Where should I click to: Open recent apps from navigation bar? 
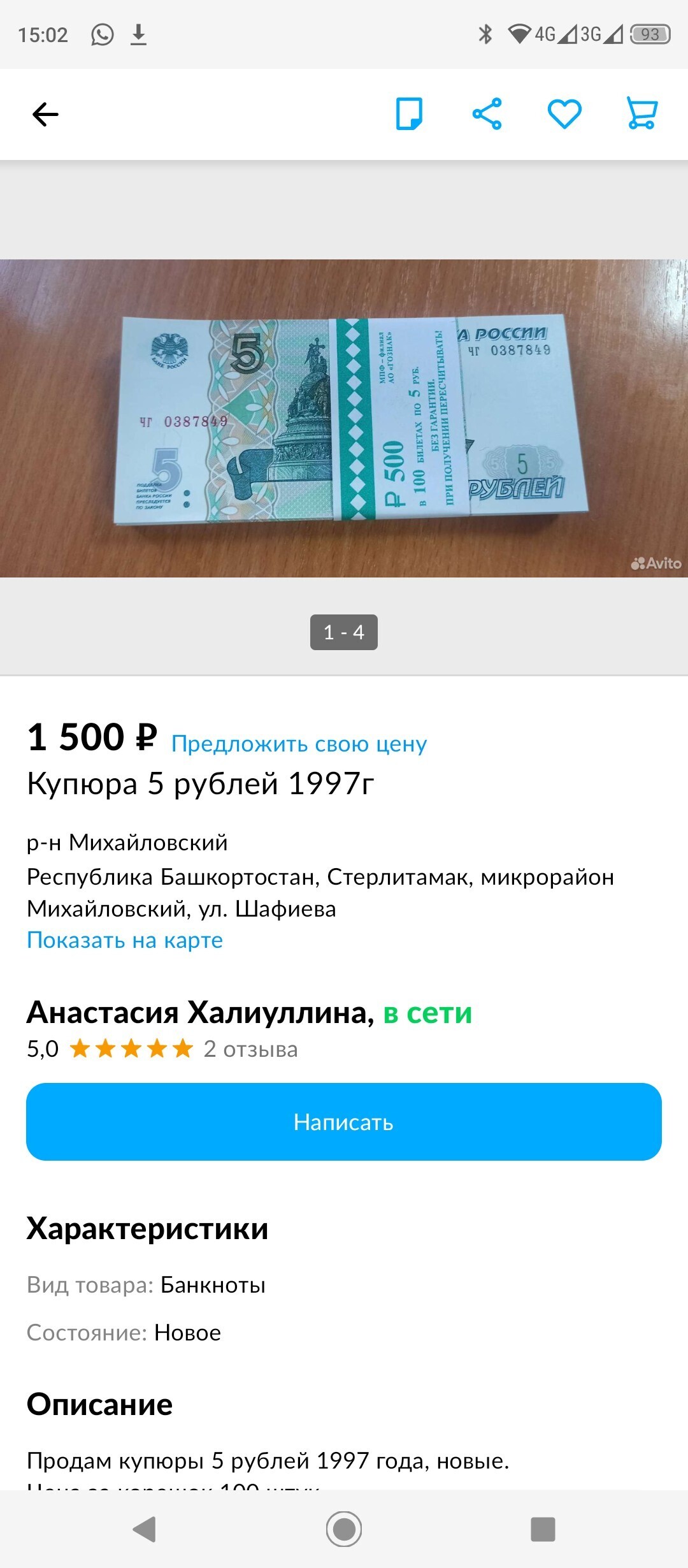543,1528
